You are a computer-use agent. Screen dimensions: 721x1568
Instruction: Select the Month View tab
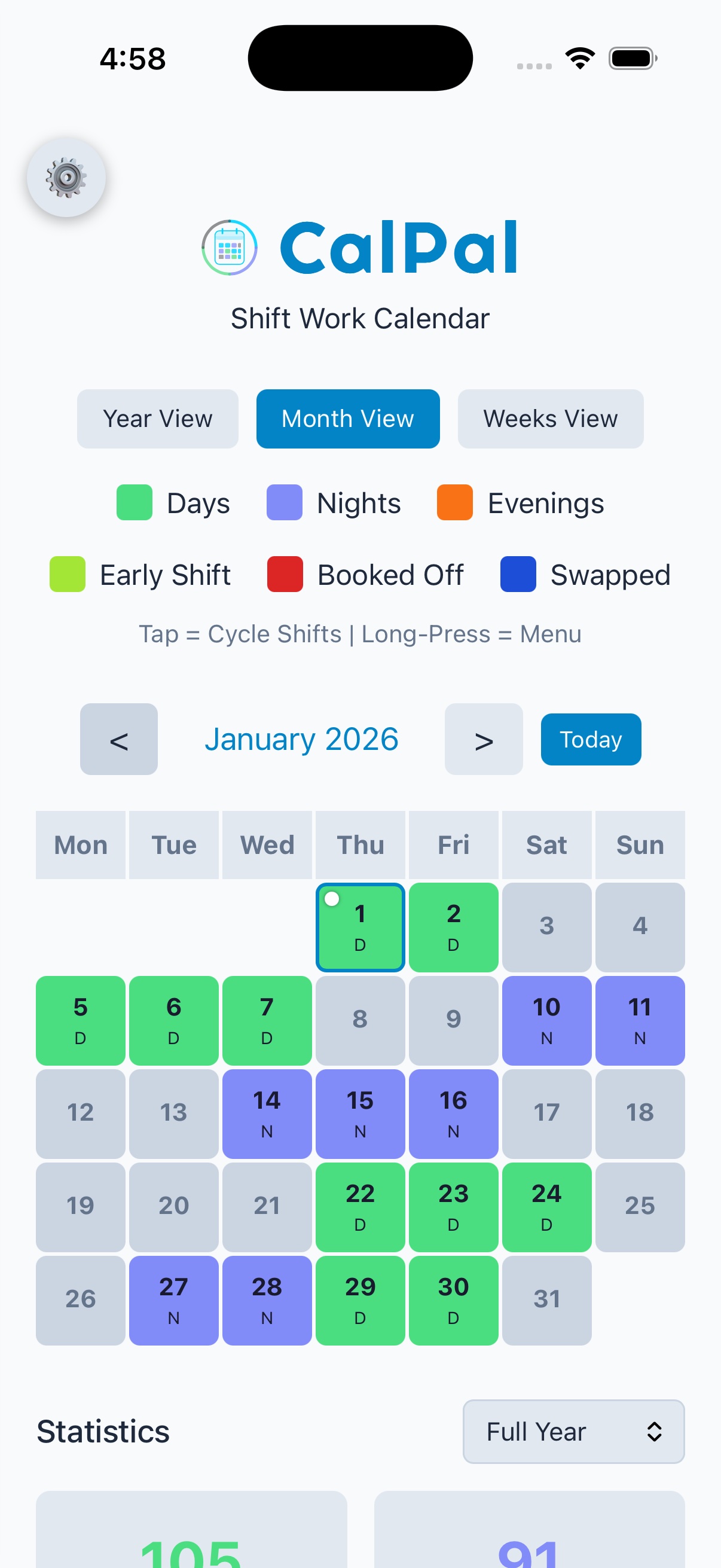tap(347, 418)
